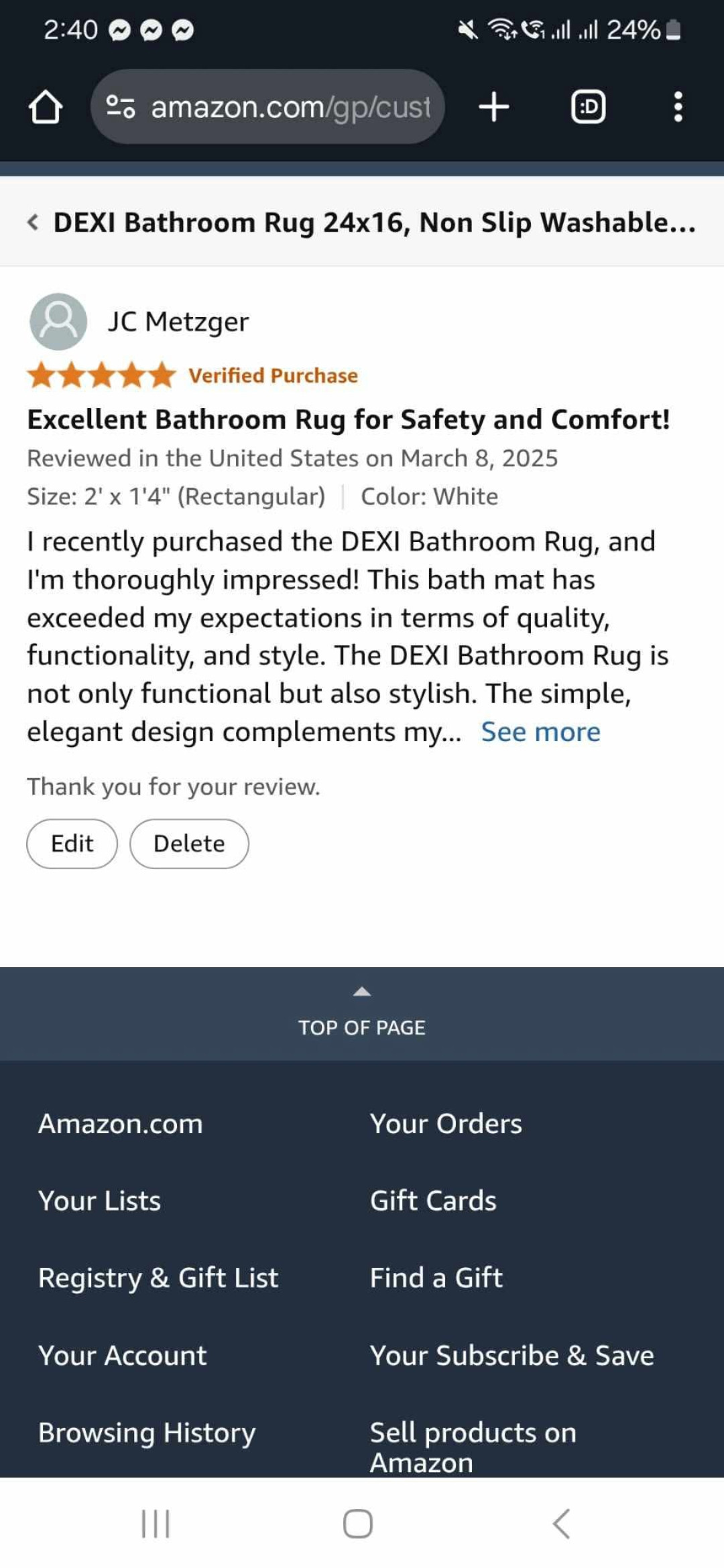
Task: Edit your review
Action: pyautogui.click(x=72, y=844)
